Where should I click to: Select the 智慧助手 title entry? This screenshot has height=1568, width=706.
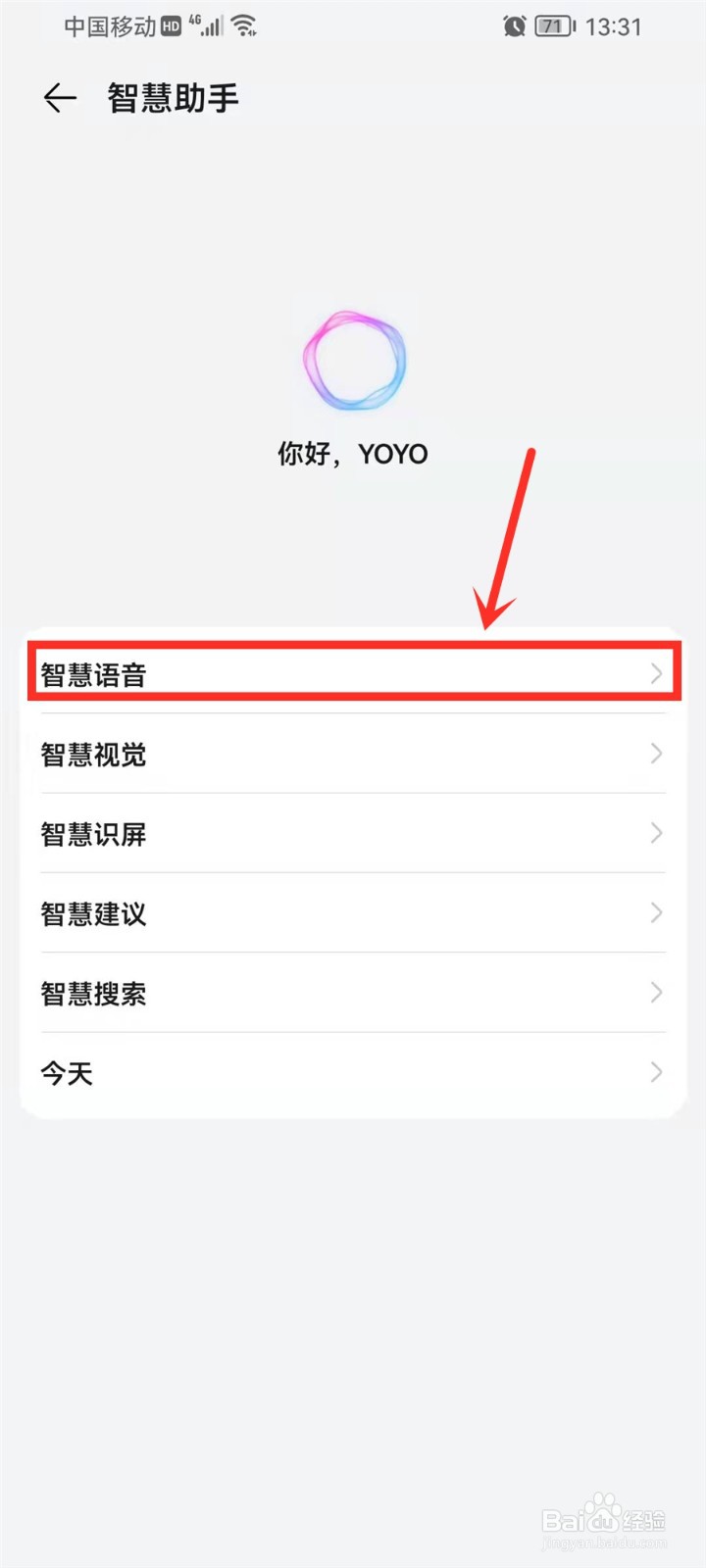pyautogui.click(x=173, y=97)
